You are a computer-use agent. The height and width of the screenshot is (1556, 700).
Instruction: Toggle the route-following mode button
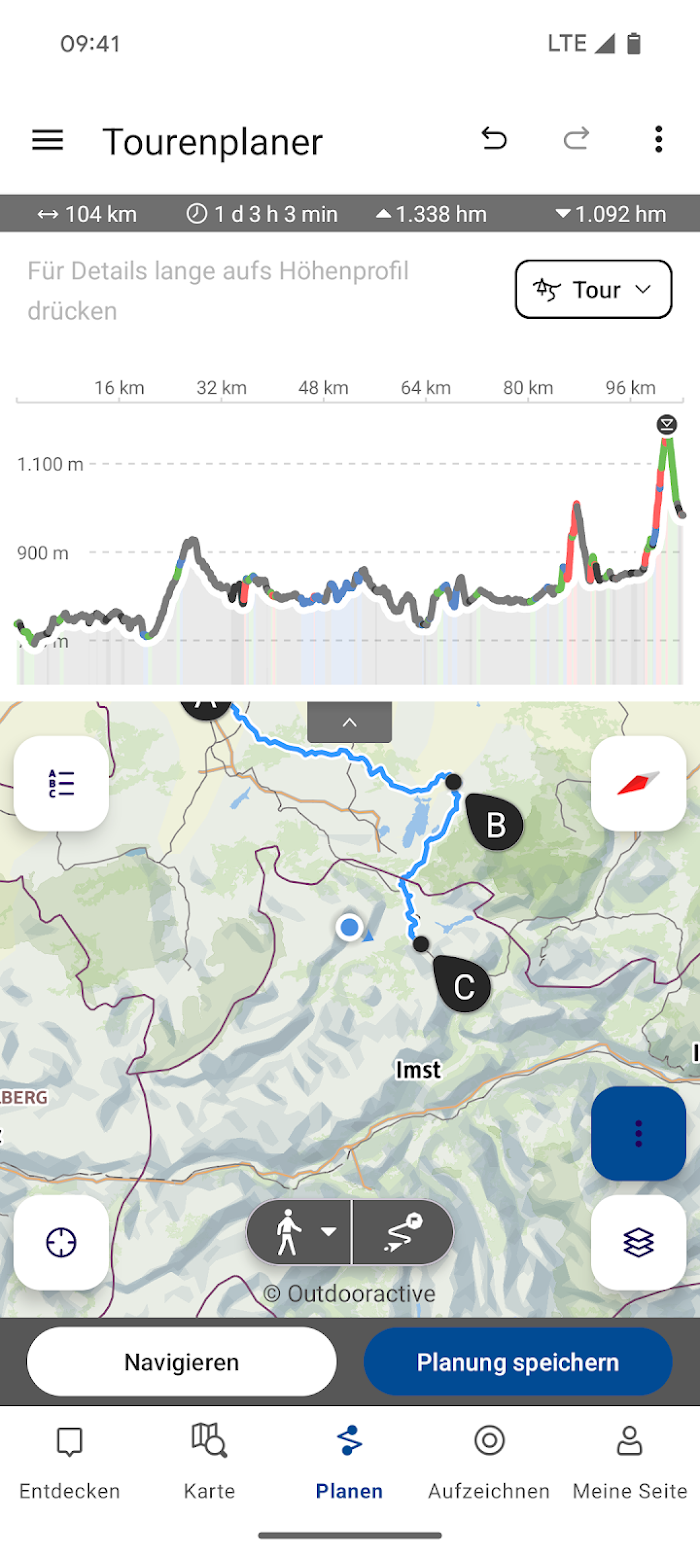(x=403, y=1232)
